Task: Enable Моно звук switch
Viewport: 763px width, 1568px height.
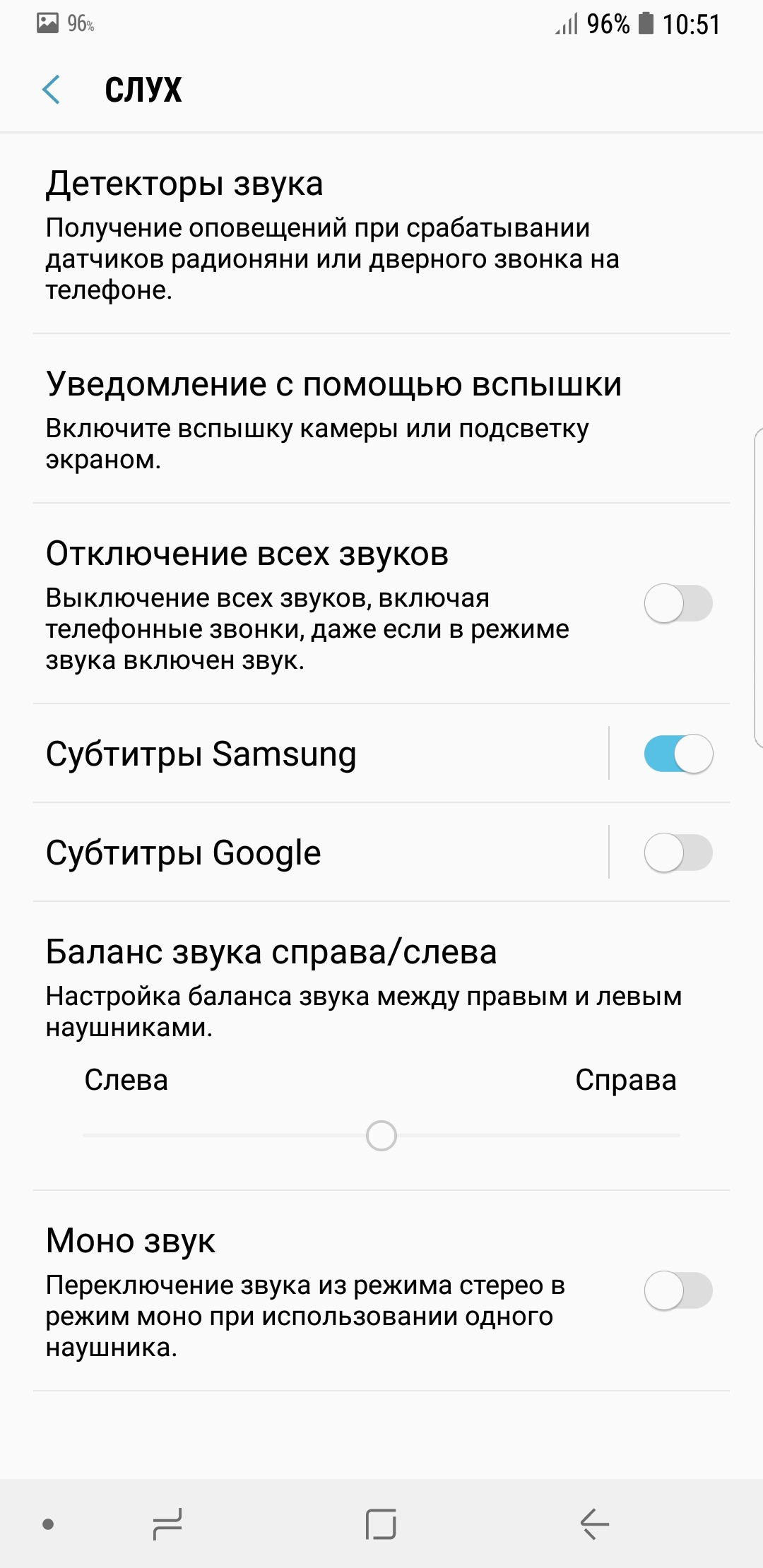Action: (x=678, y=1290)
